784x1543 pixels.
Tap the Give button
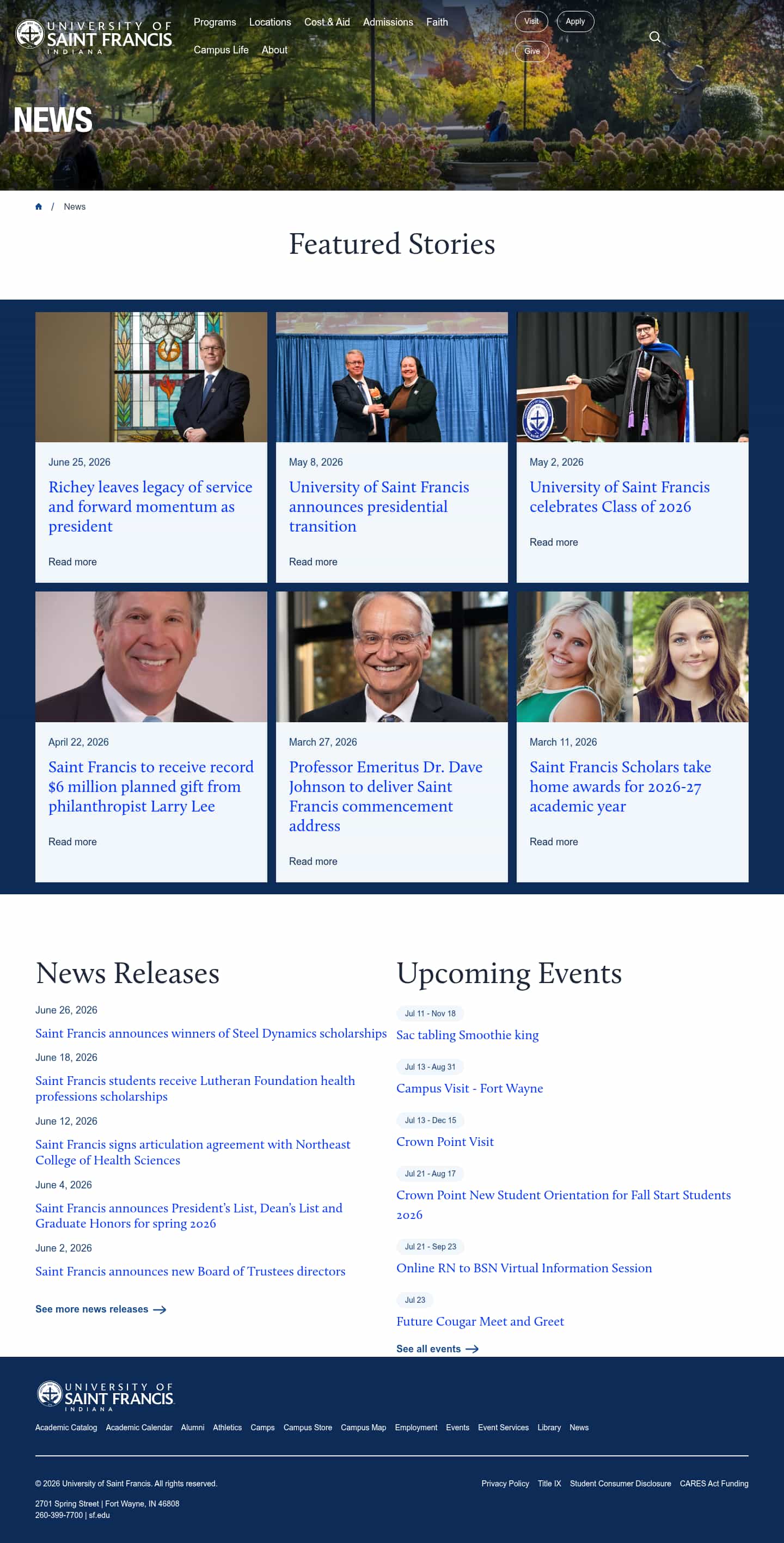(532, 52)
